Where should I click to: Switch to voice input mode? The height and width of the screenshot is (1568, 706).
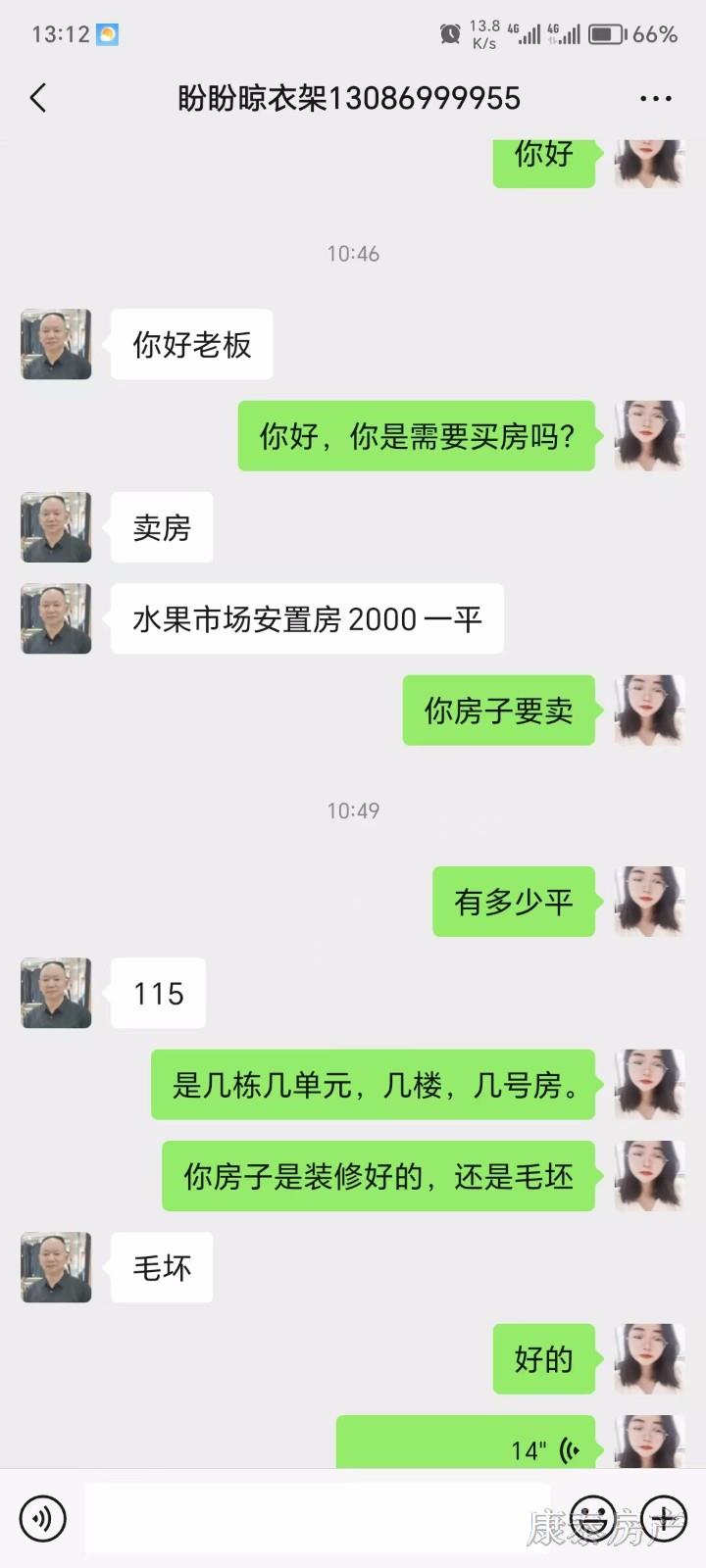click(x=42, y=1519)
